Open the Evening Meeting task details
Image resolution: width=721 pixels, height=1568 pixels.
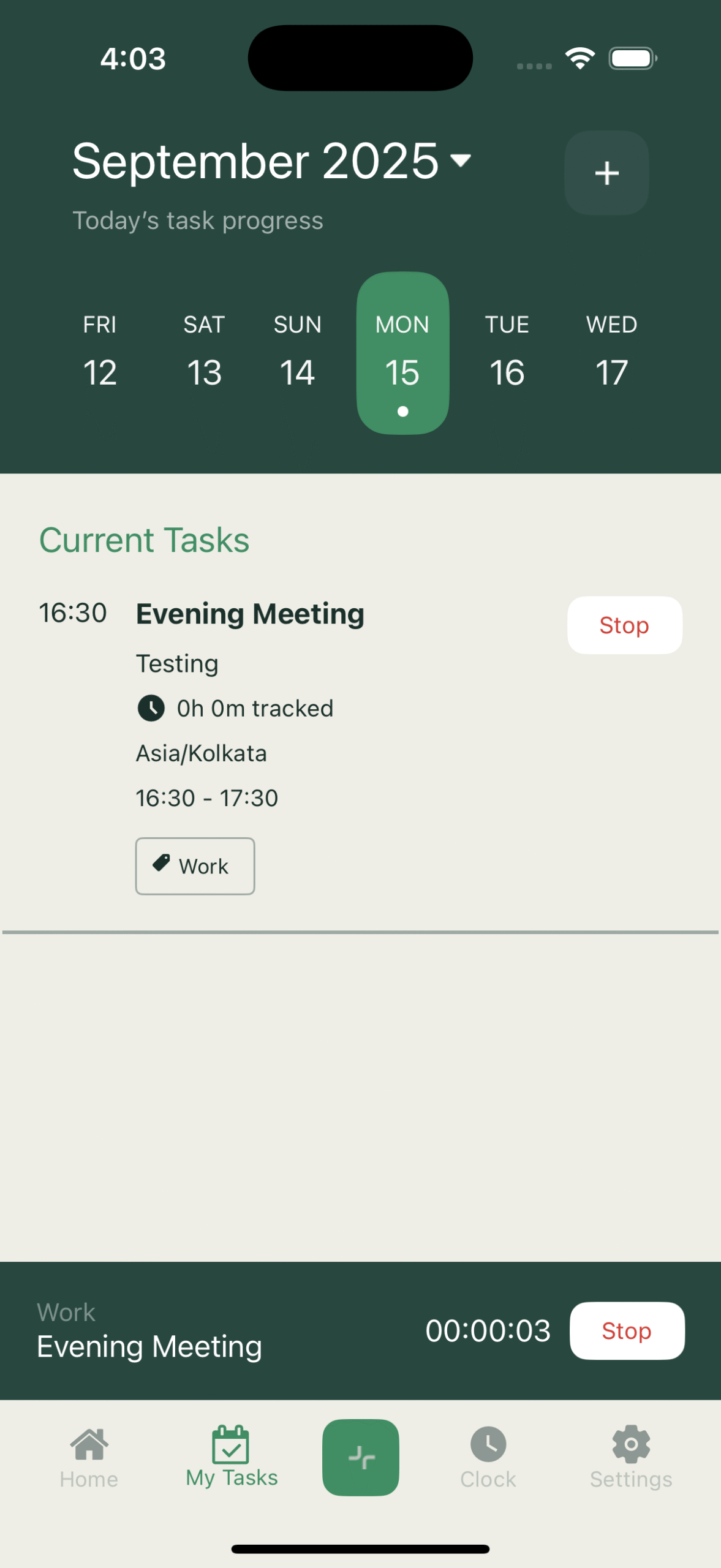coord(250,614)
